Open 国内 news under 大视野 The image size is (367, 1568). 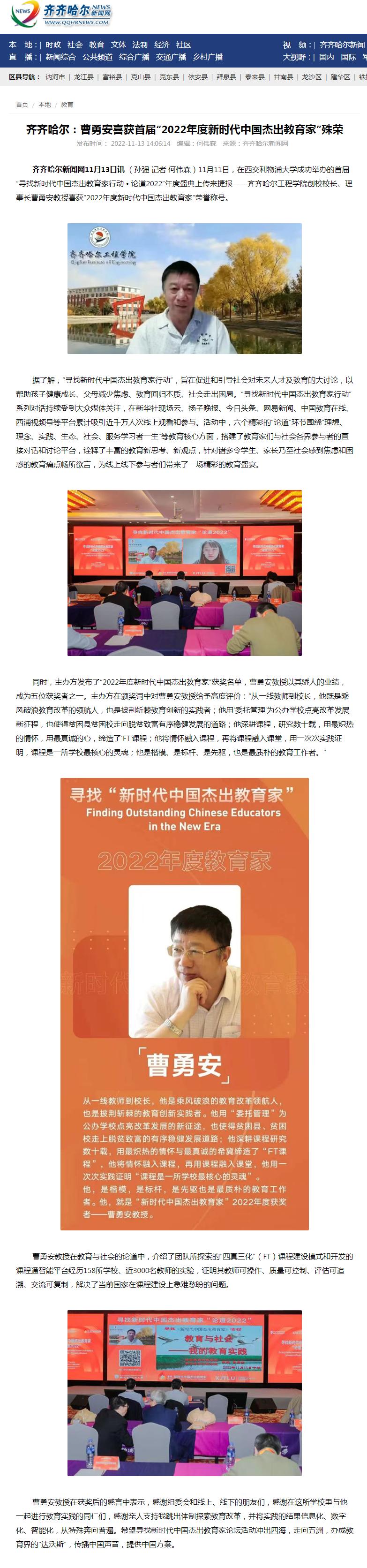point(327,57)
